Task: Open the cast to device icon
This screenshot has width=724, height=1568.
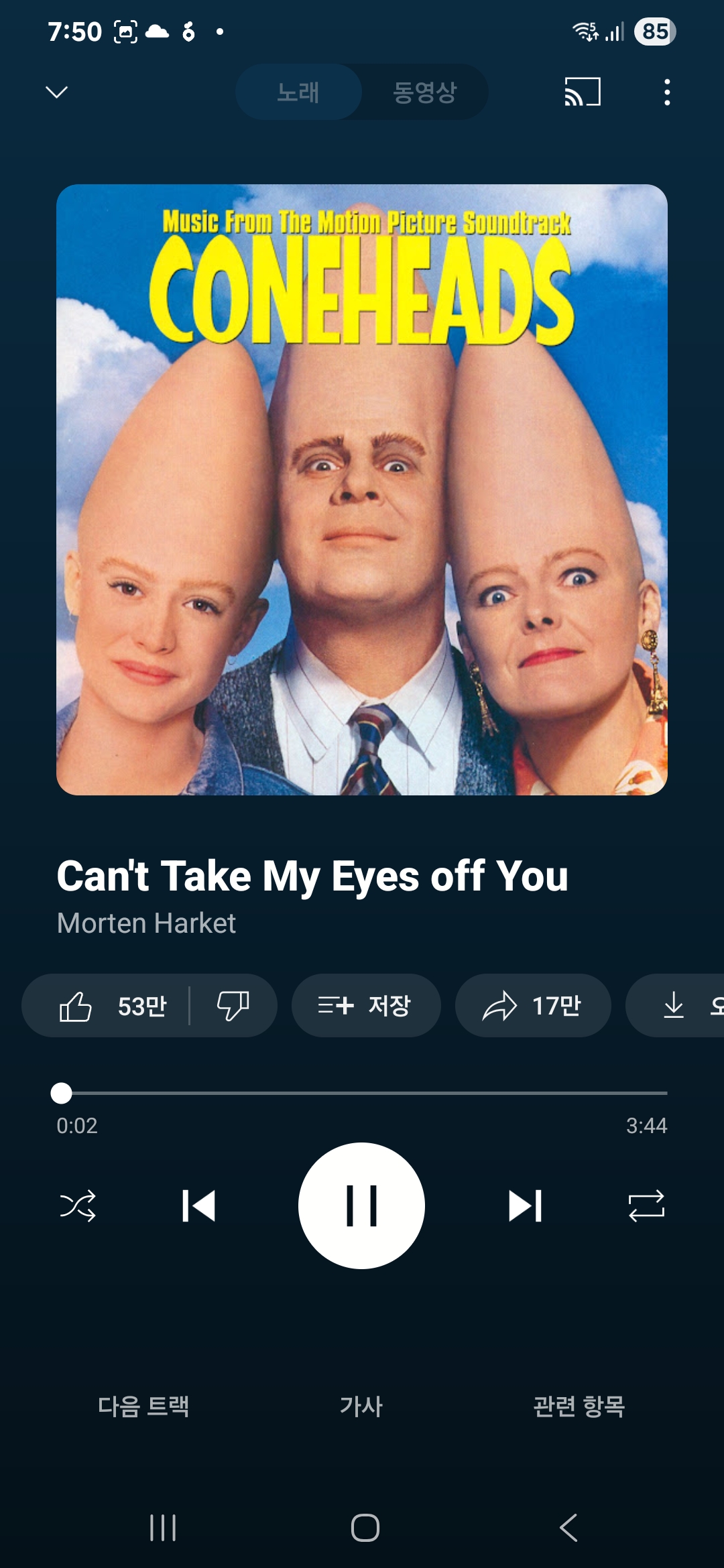Action: coord(582,92)
